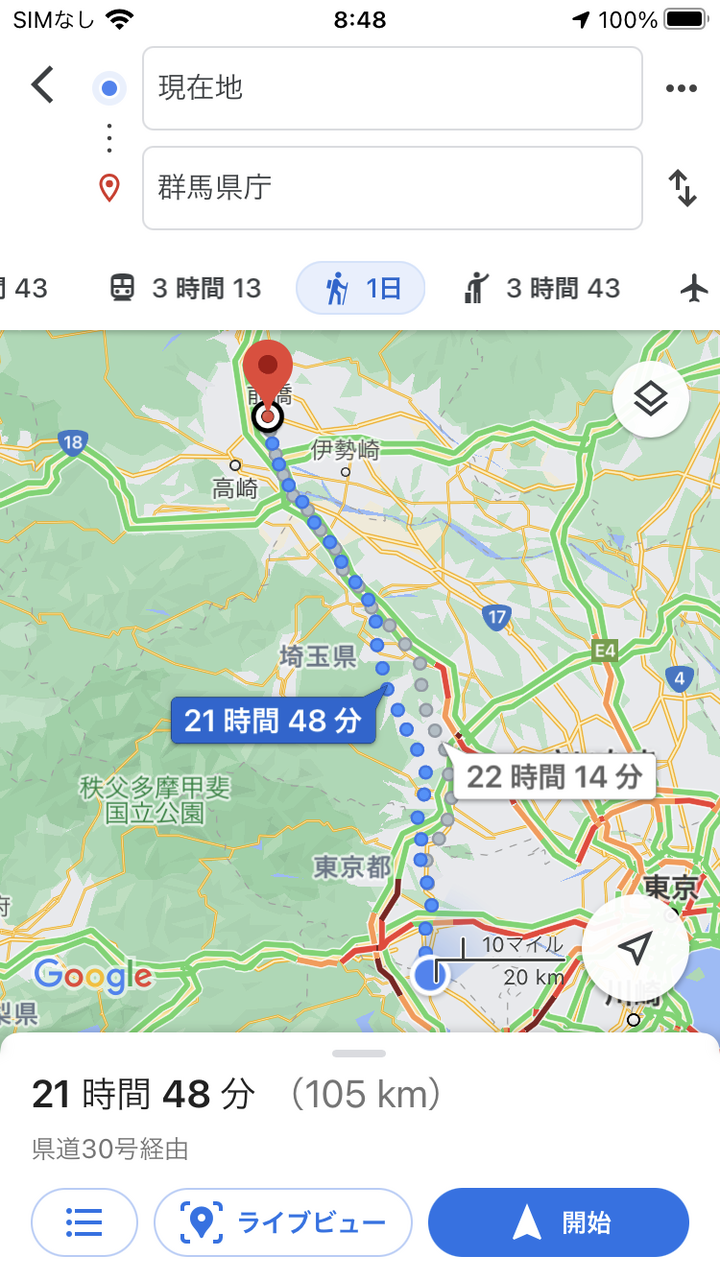Show the step-by-step directions list
This screenshot has height=1280, width=720.
84,1222
